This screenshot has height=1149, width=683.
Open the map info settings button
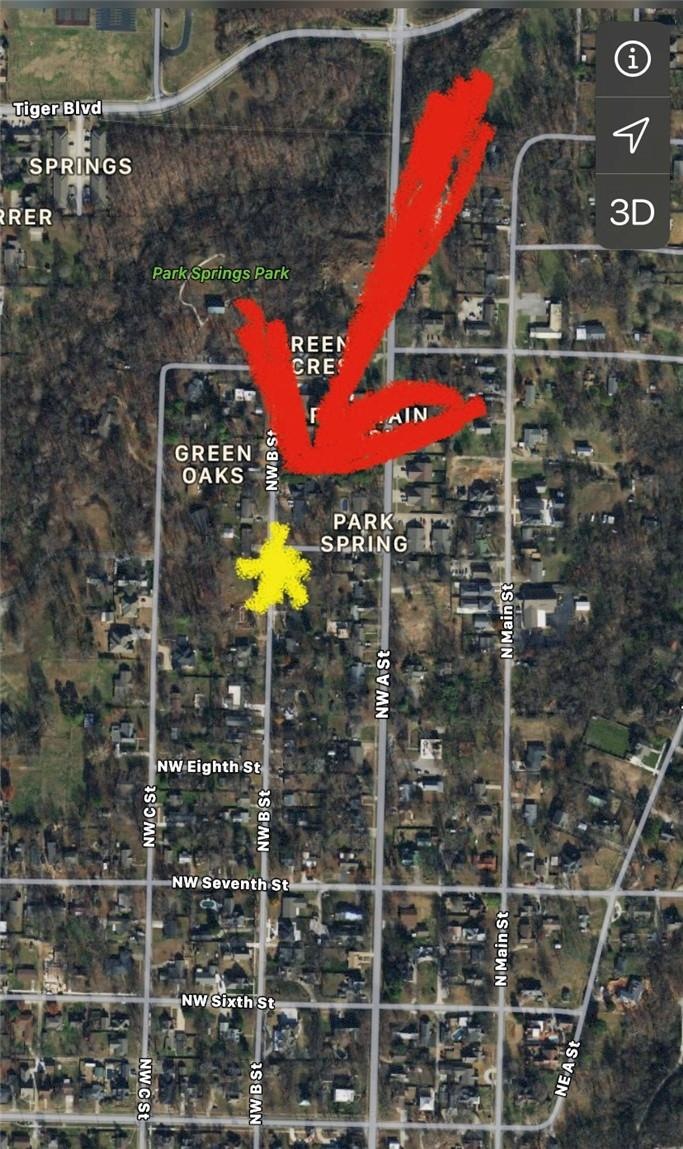point(632,60)
